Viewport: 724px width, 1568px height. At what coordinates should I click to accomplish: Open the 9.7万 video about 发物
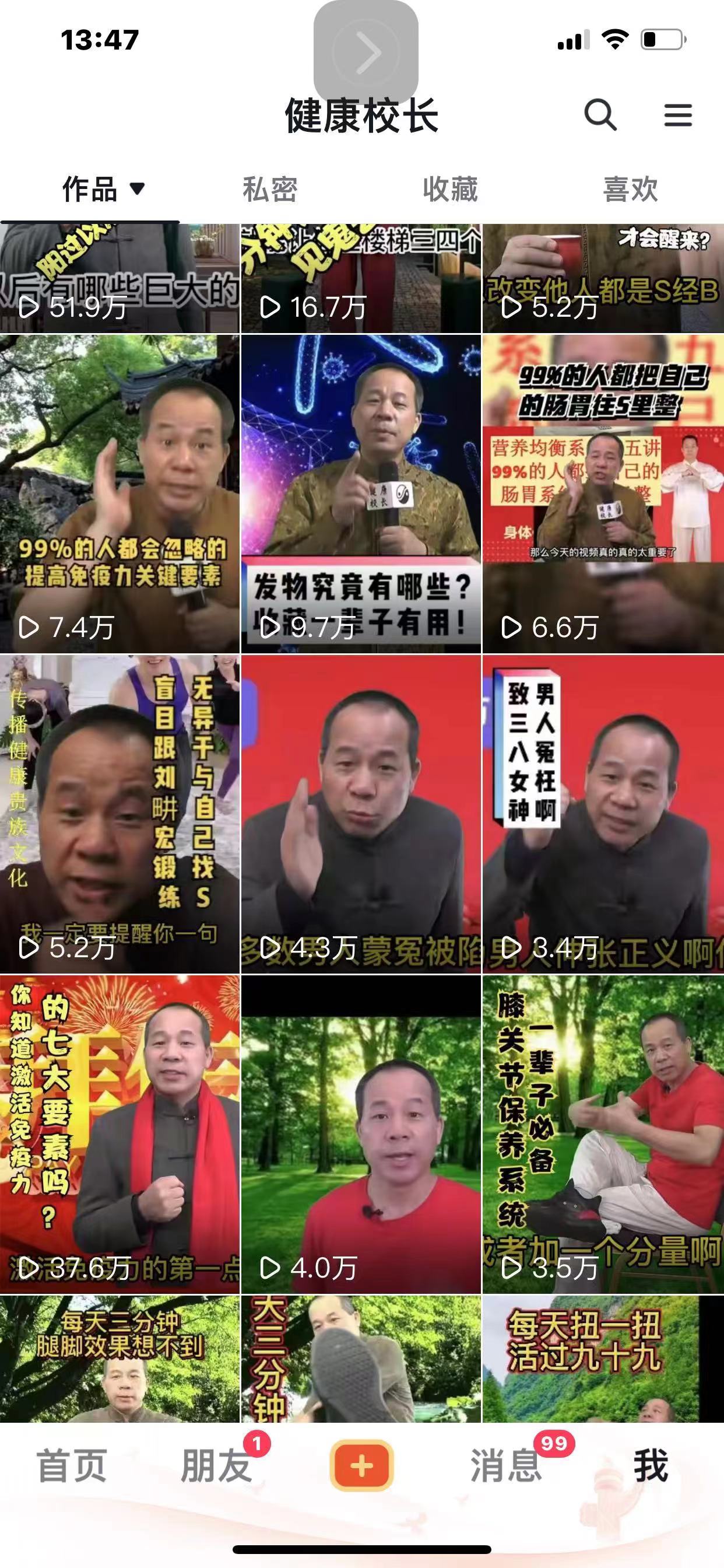(361, 494)
